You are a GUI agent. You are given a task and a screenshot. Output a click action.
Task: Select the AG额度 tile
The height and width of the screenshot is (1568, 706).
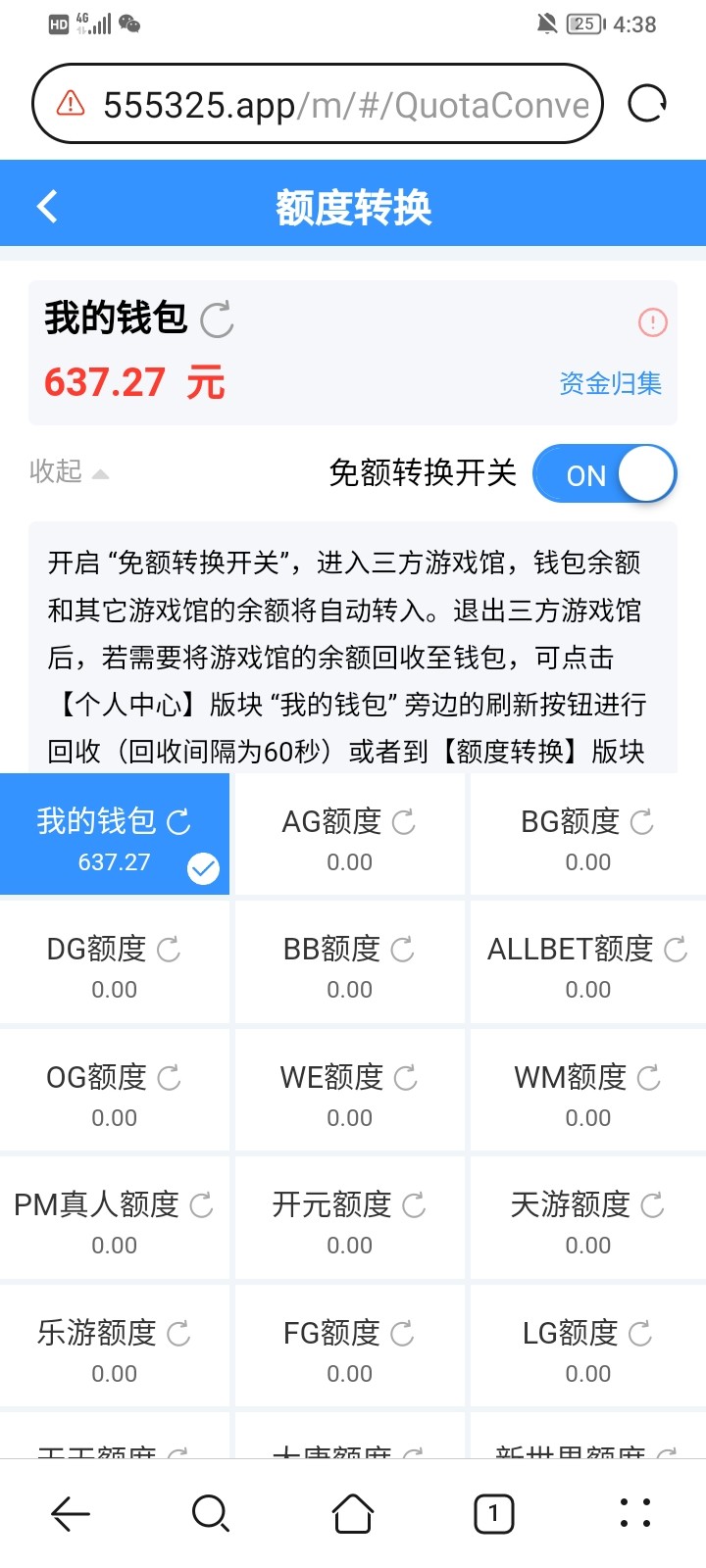click(349, 835)
